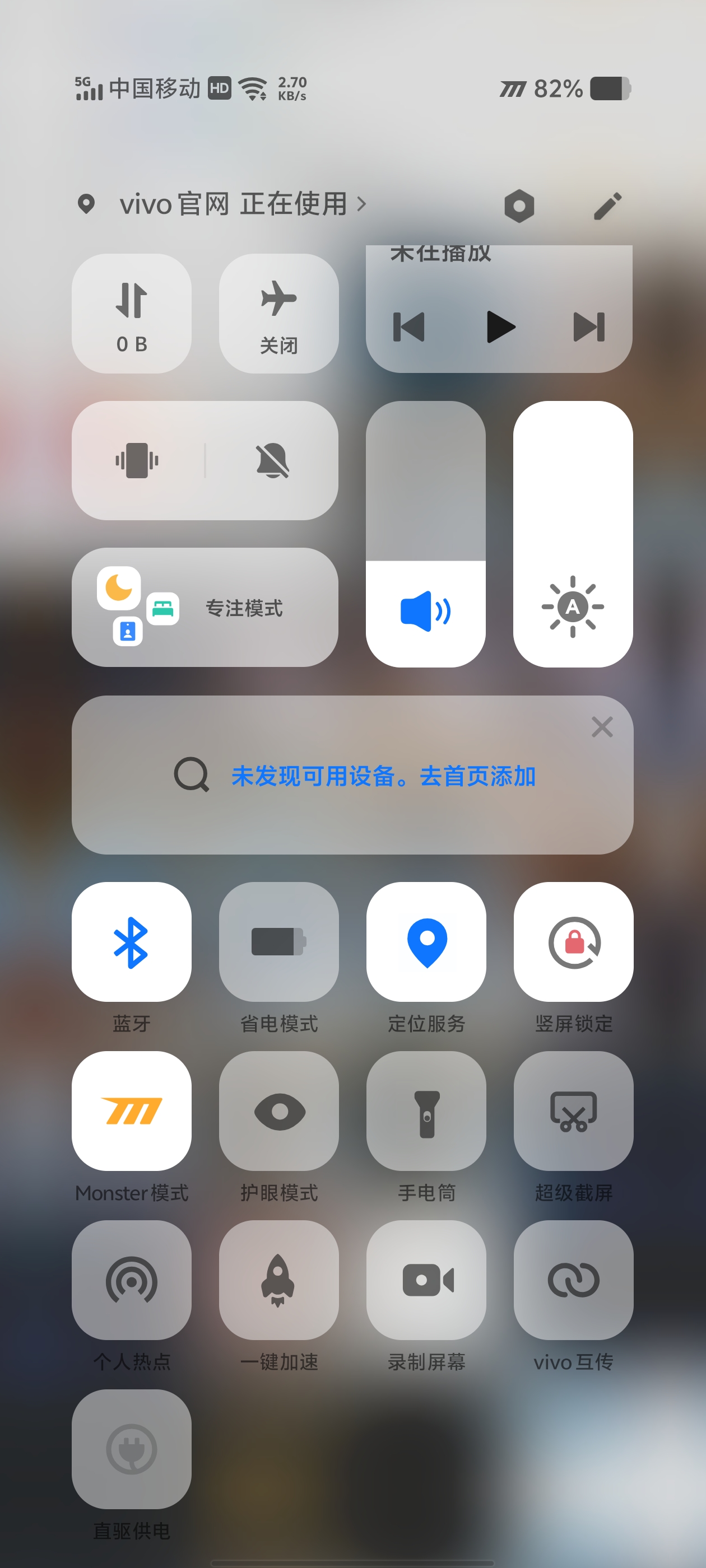Enable 个人热点 personal hotspot
Image resolution: width=706 pixels, height=1568 pixels.
(x=132, y=1280)
